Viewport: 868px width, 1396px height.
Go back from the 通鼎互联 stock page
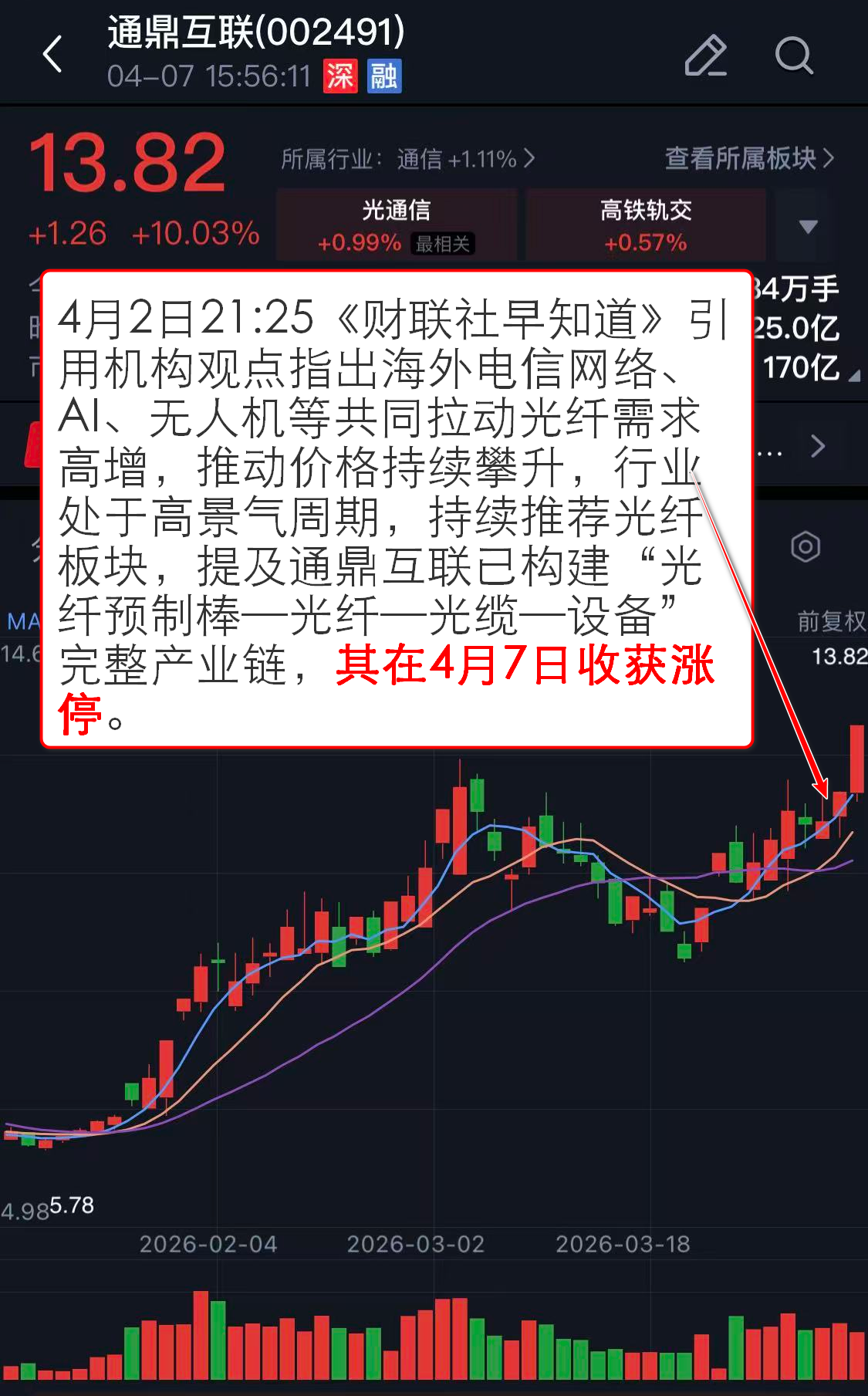point(52,55)
